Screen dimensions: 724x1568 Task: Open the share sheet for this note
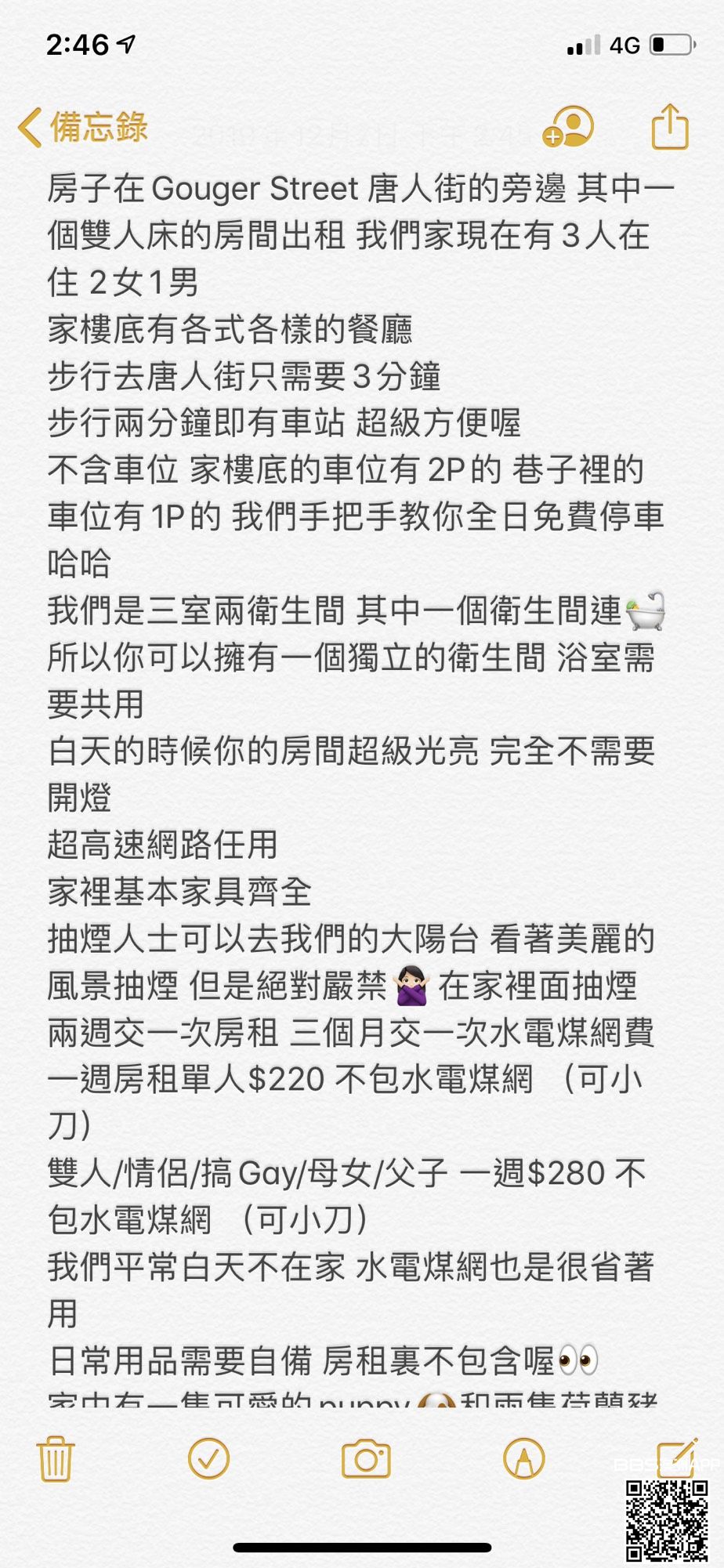pos(670,126)
